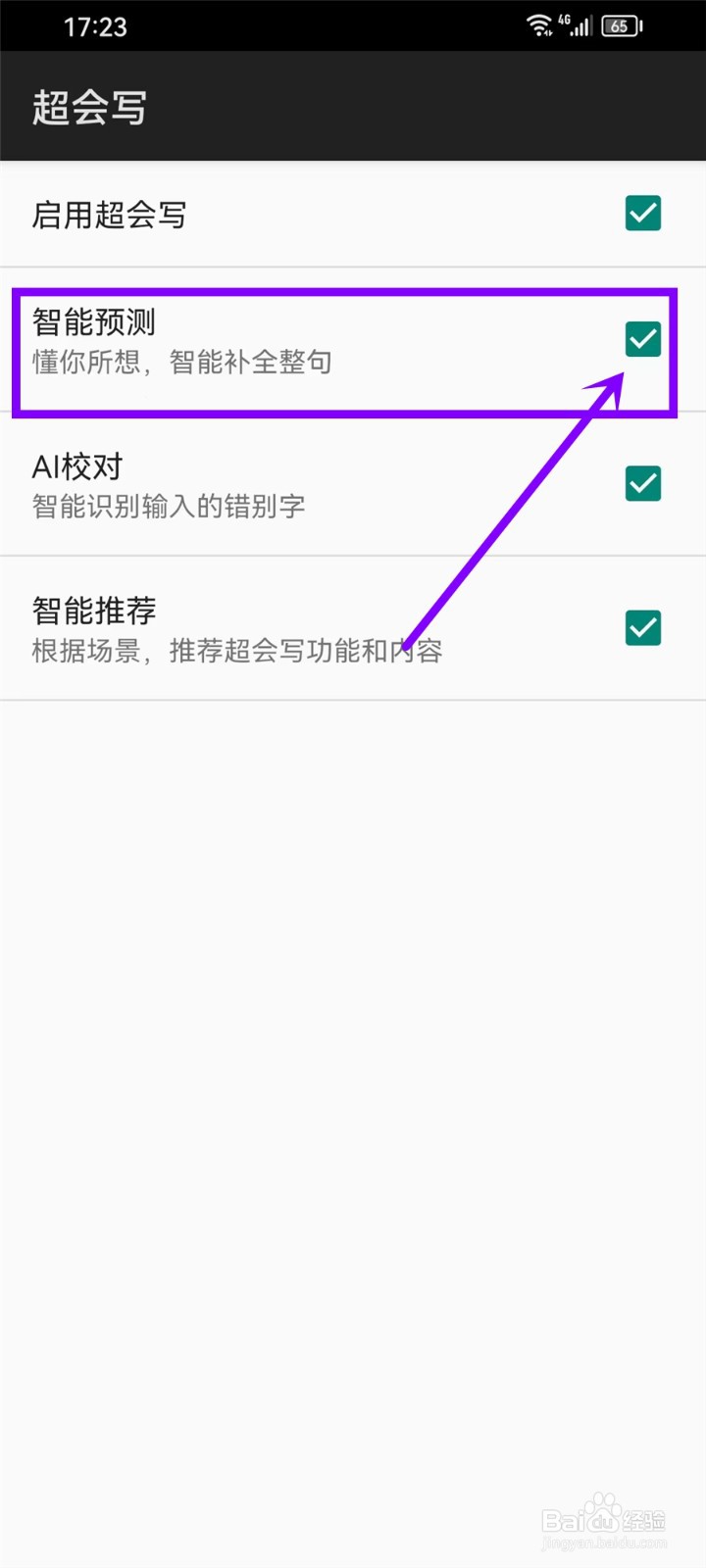Viewport: 706px width, 1568px height.
Task: Tap the 启用超会写 label text
Action: 110,215
